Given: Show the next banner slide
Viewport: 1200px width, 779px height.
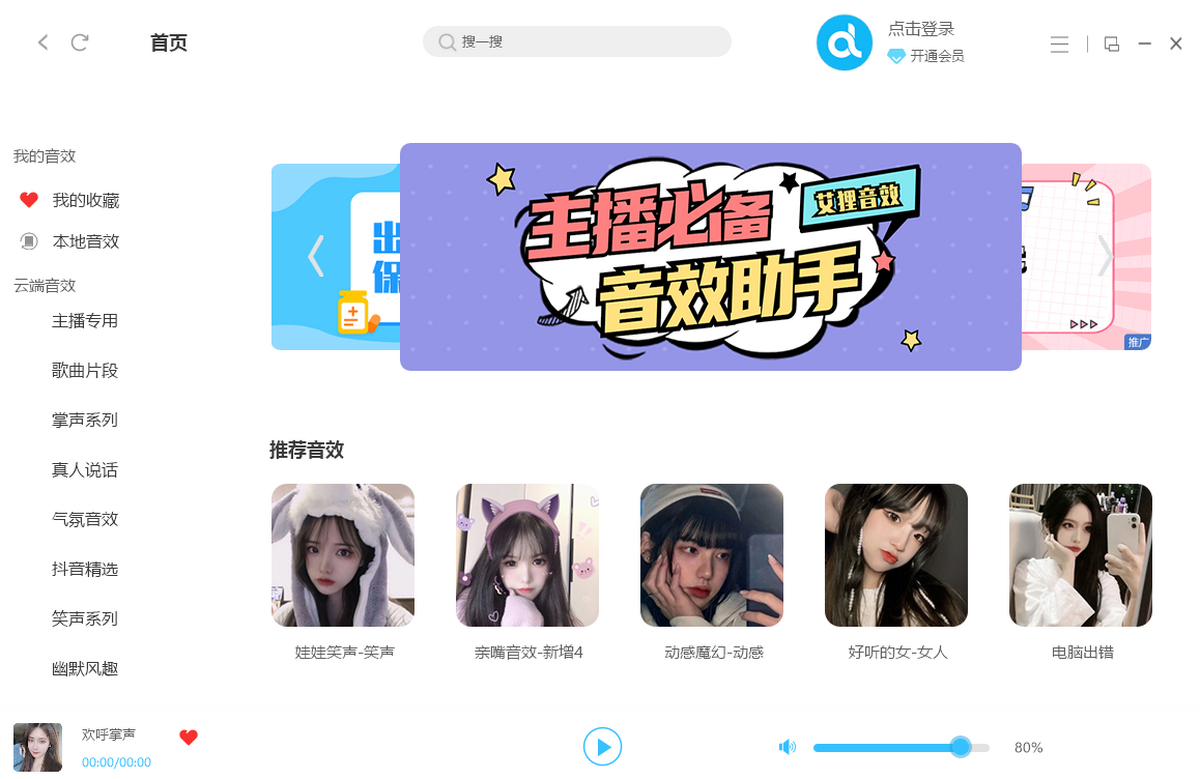Looking at the screenshot, I should click(1105, 256).
